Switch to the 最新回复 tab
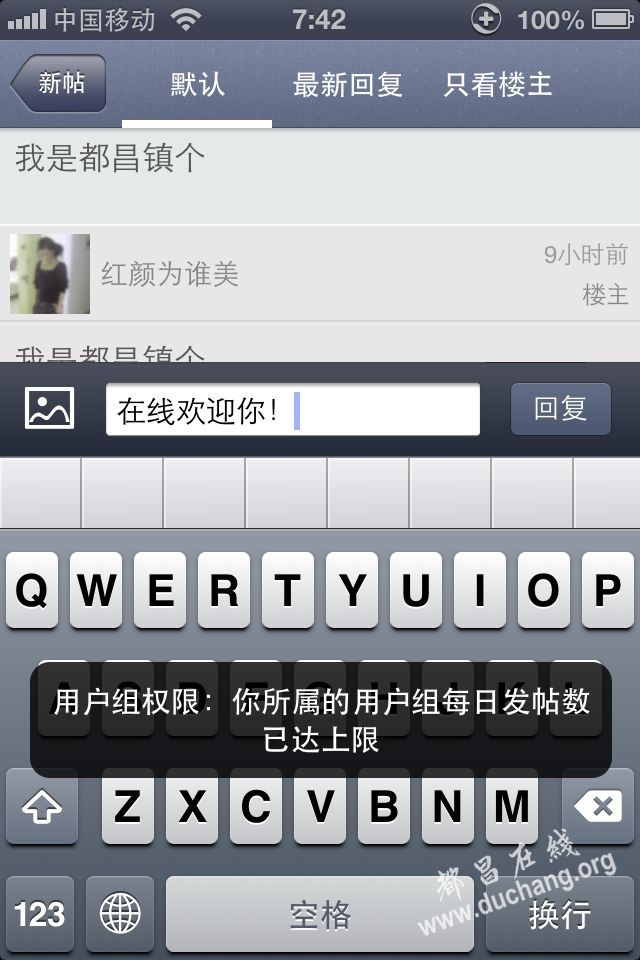The width and height of the screenshot is (640, 960). point(347,85)
